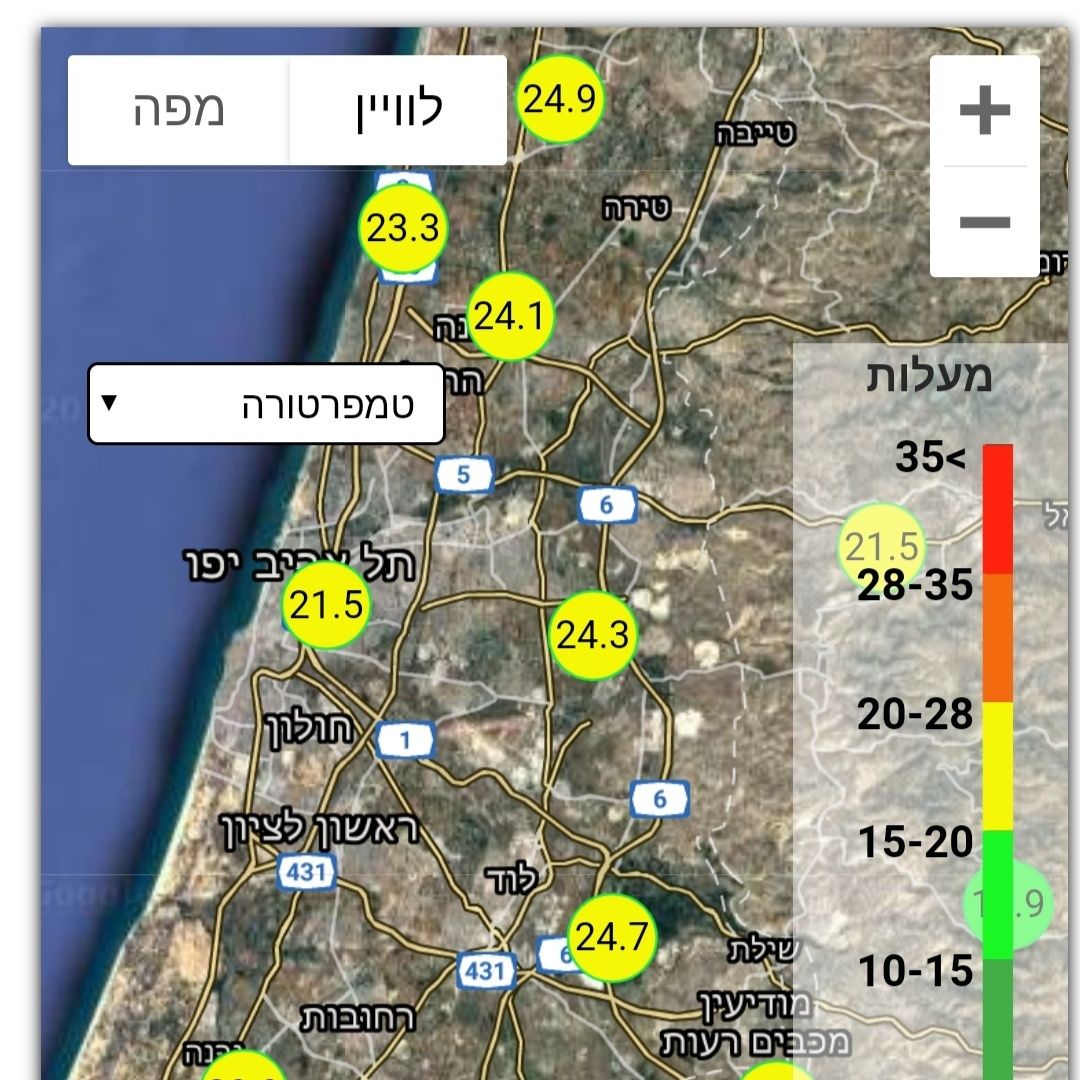Switch to the לוויין satellite view

coord(398,109)
